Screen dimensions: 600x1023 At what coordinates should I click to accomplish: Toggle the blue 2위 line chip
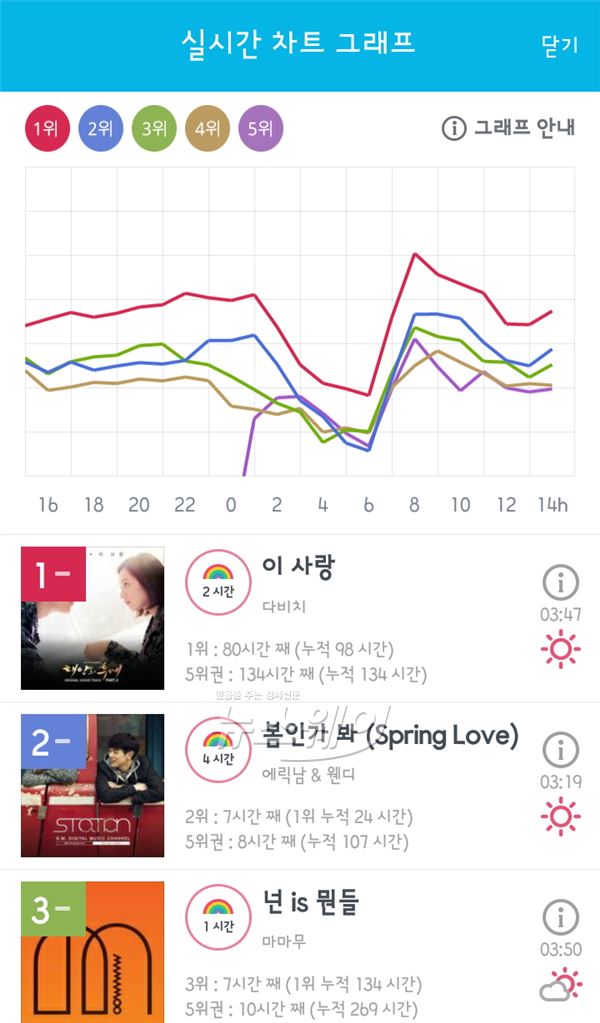[100, 128]
